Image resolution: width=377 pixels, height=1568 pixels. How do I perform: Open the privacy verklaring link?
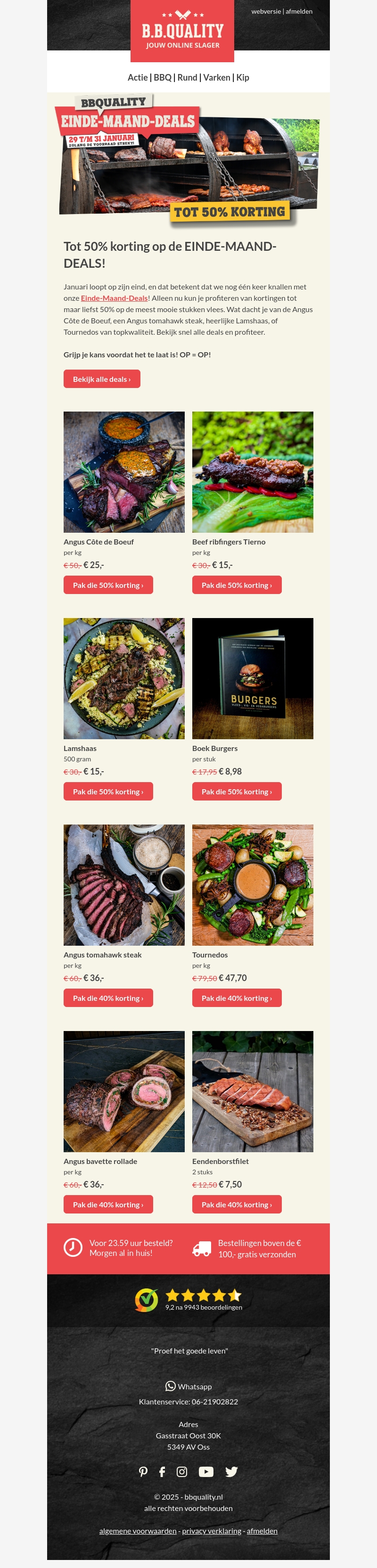click(x=212, y=1530)
